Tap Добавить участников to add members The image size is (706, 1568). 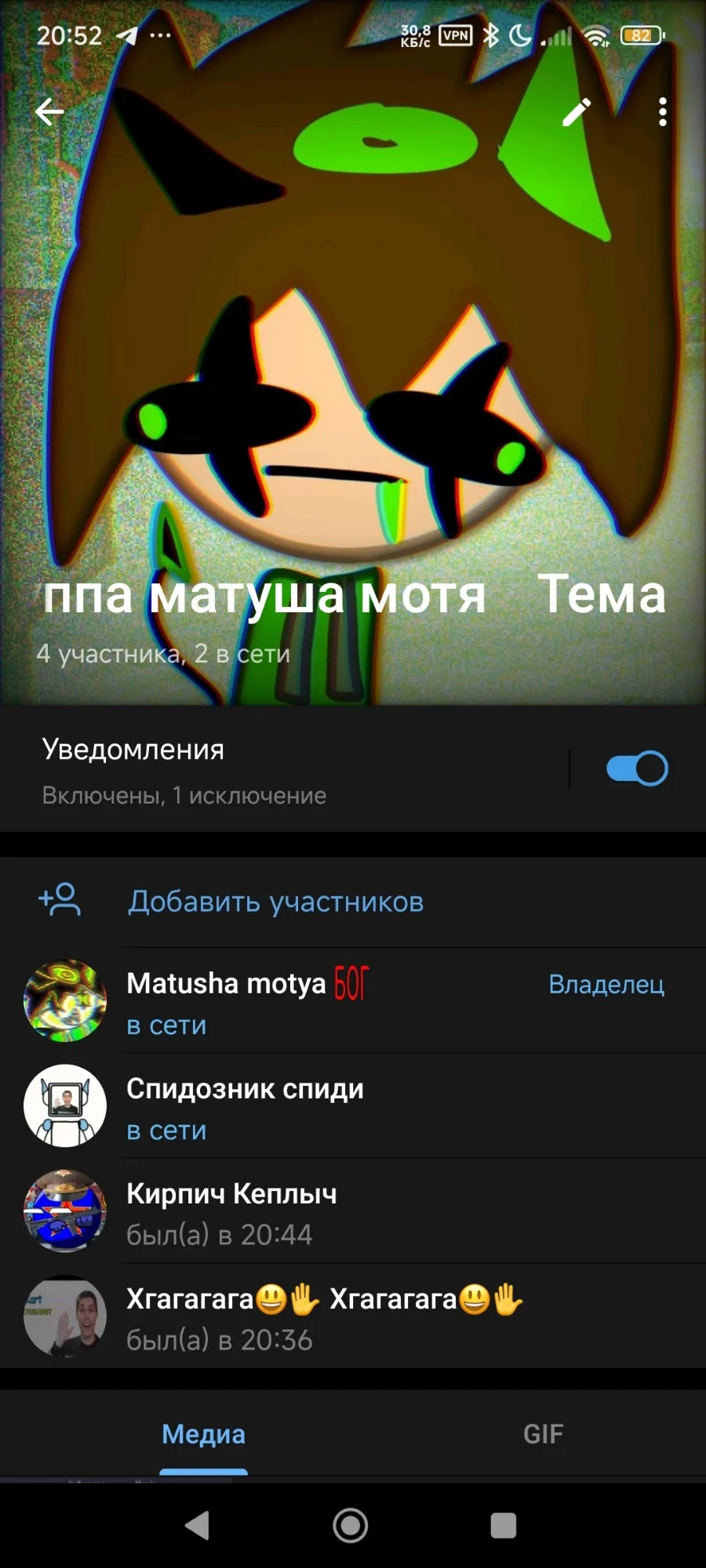353,901
